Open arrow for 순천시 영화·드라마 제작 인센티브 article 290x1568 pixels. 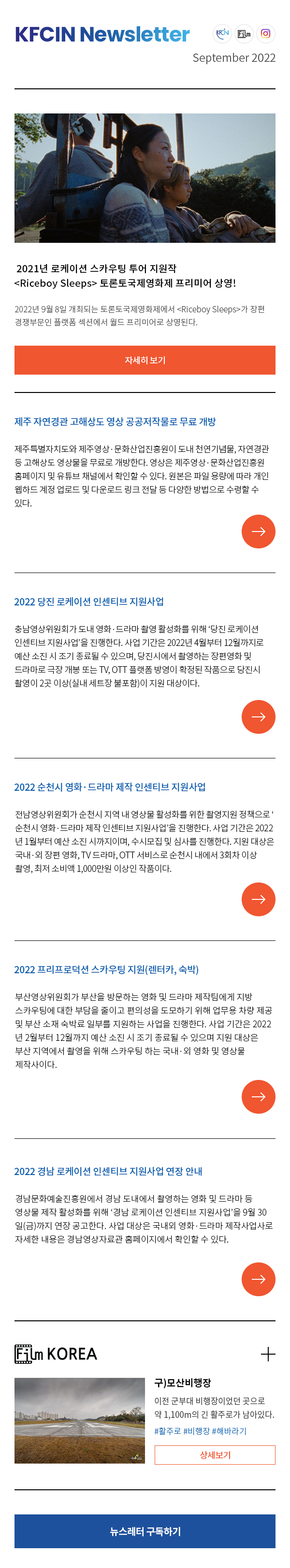[258, 899]
